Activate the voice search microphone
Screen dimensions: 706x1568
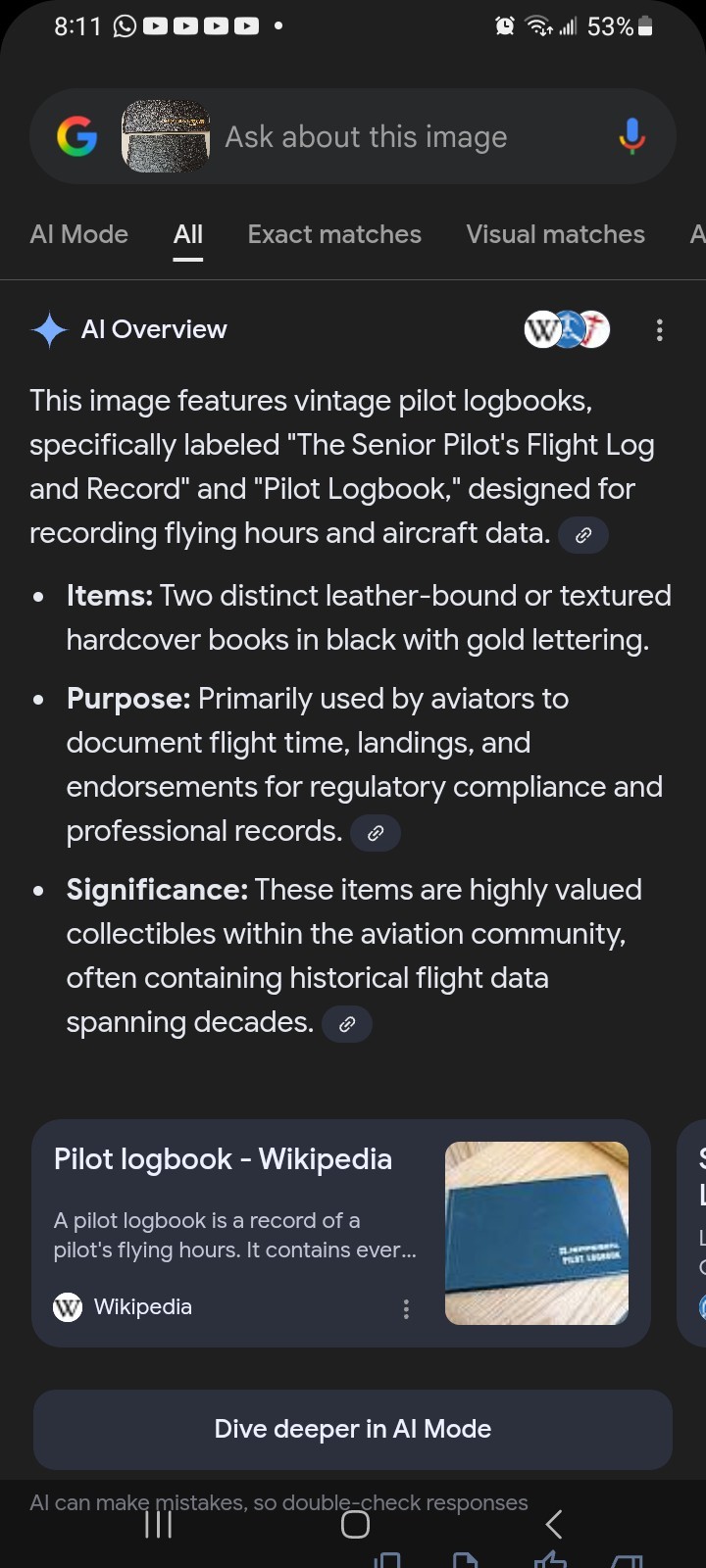[x=630, y=136]
